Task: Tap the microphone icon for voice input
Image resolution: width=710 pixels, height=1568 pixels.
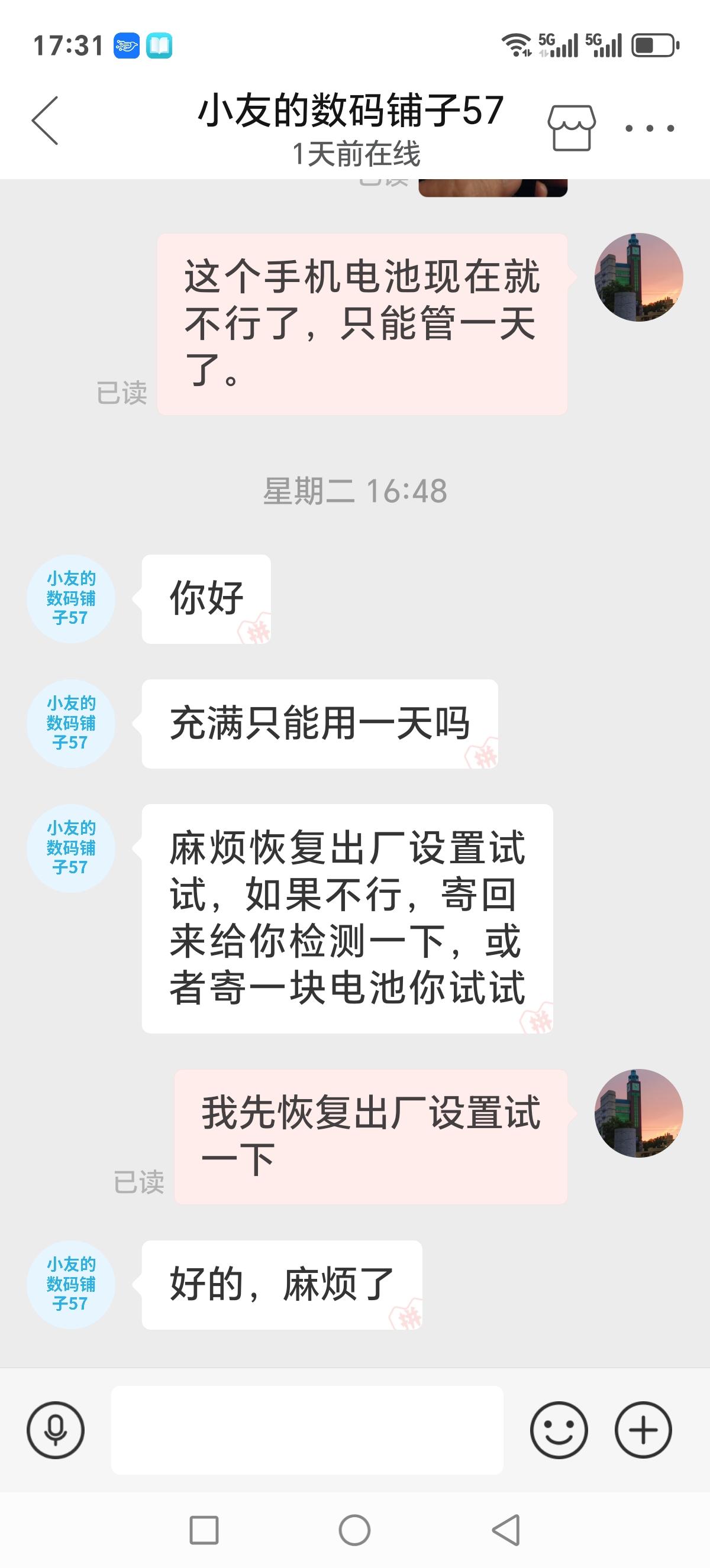Action: 54,1429
